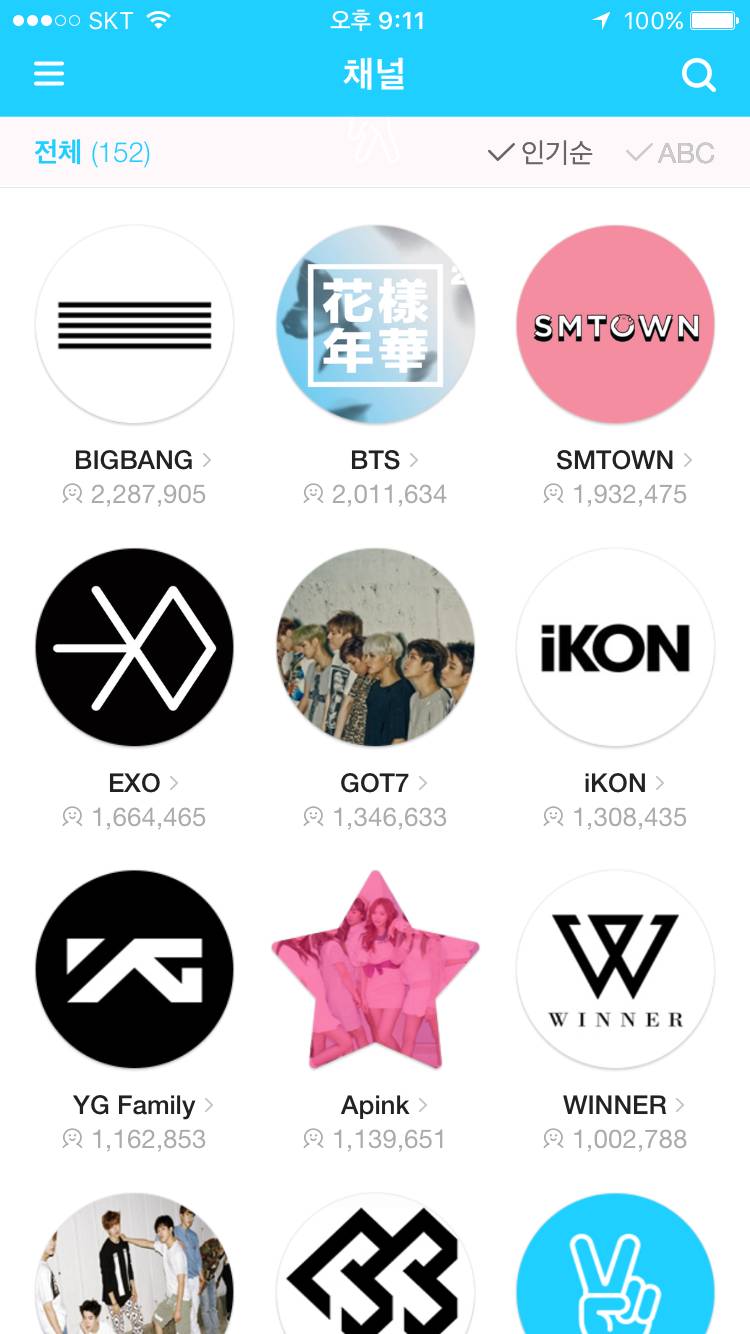Open the hamburger drawer menu
750x1334 pixels.
click(x=49, y=75)
